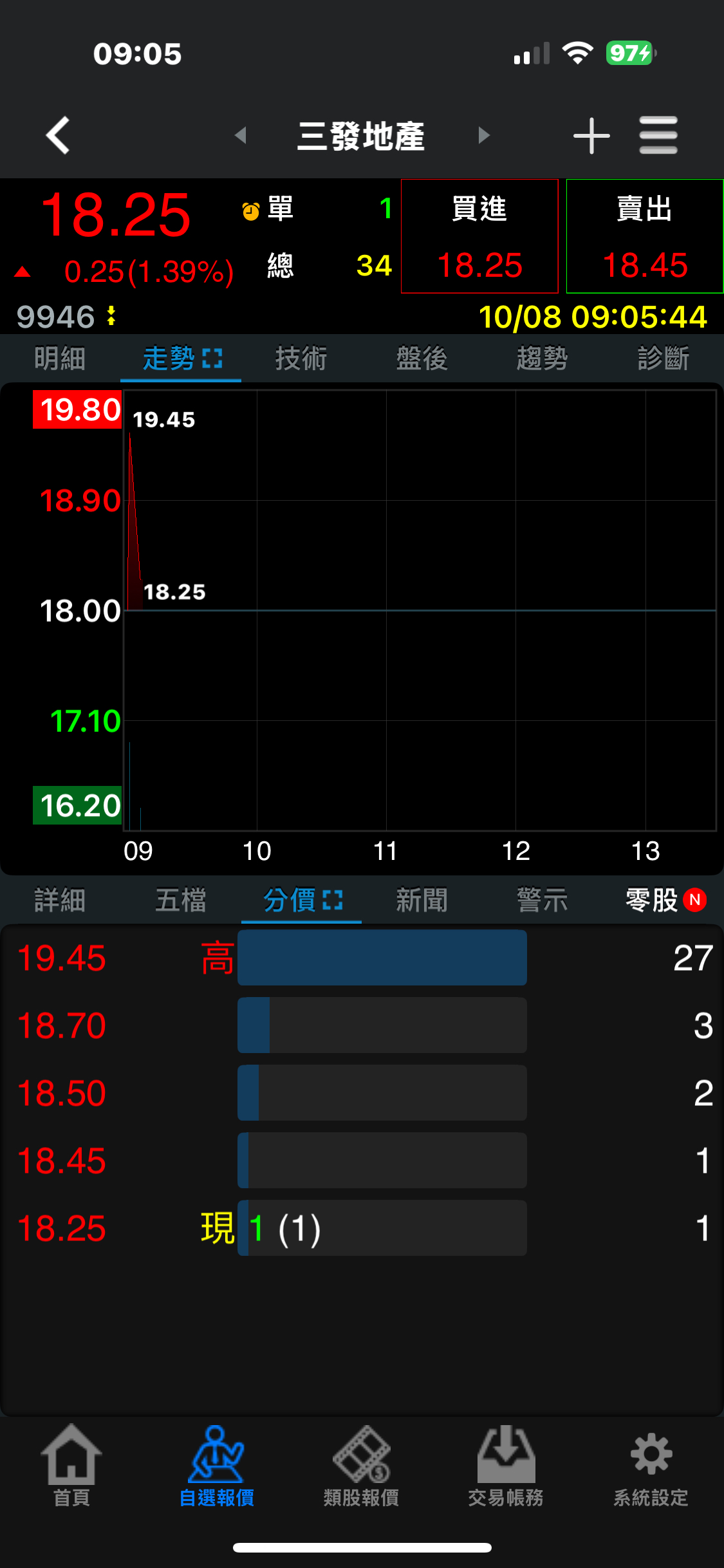Open the 新聞 news tab
This screenshot has height=1568, width=724.
(422, 900)
